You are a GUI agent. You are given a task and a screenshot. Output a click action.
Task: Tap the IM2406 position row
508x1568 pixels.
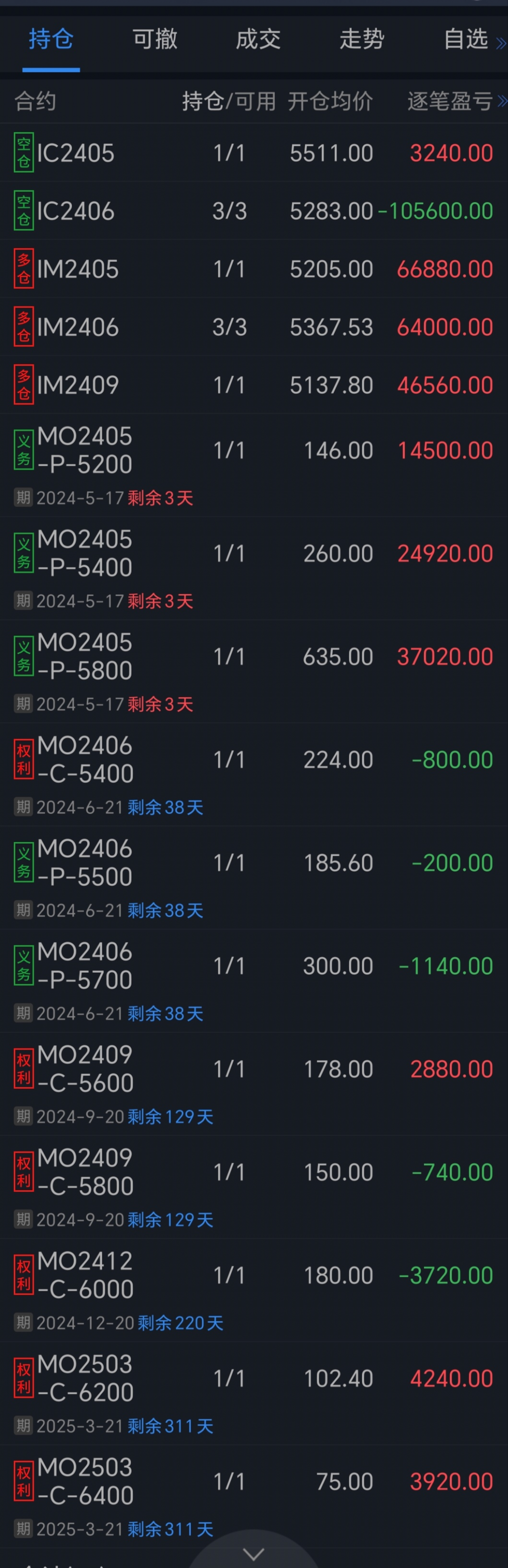pos(254,327)
